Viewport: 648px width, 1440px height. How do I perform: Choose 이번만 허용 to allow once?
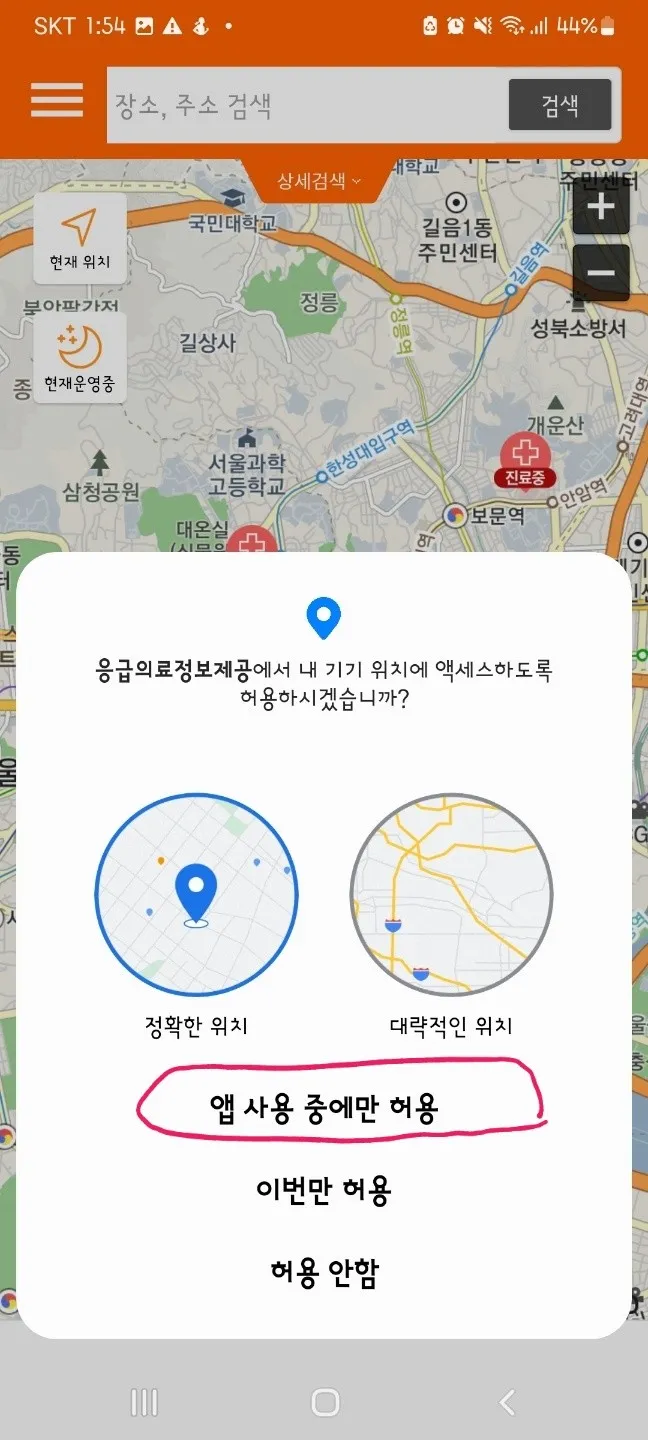(324, 1191)
